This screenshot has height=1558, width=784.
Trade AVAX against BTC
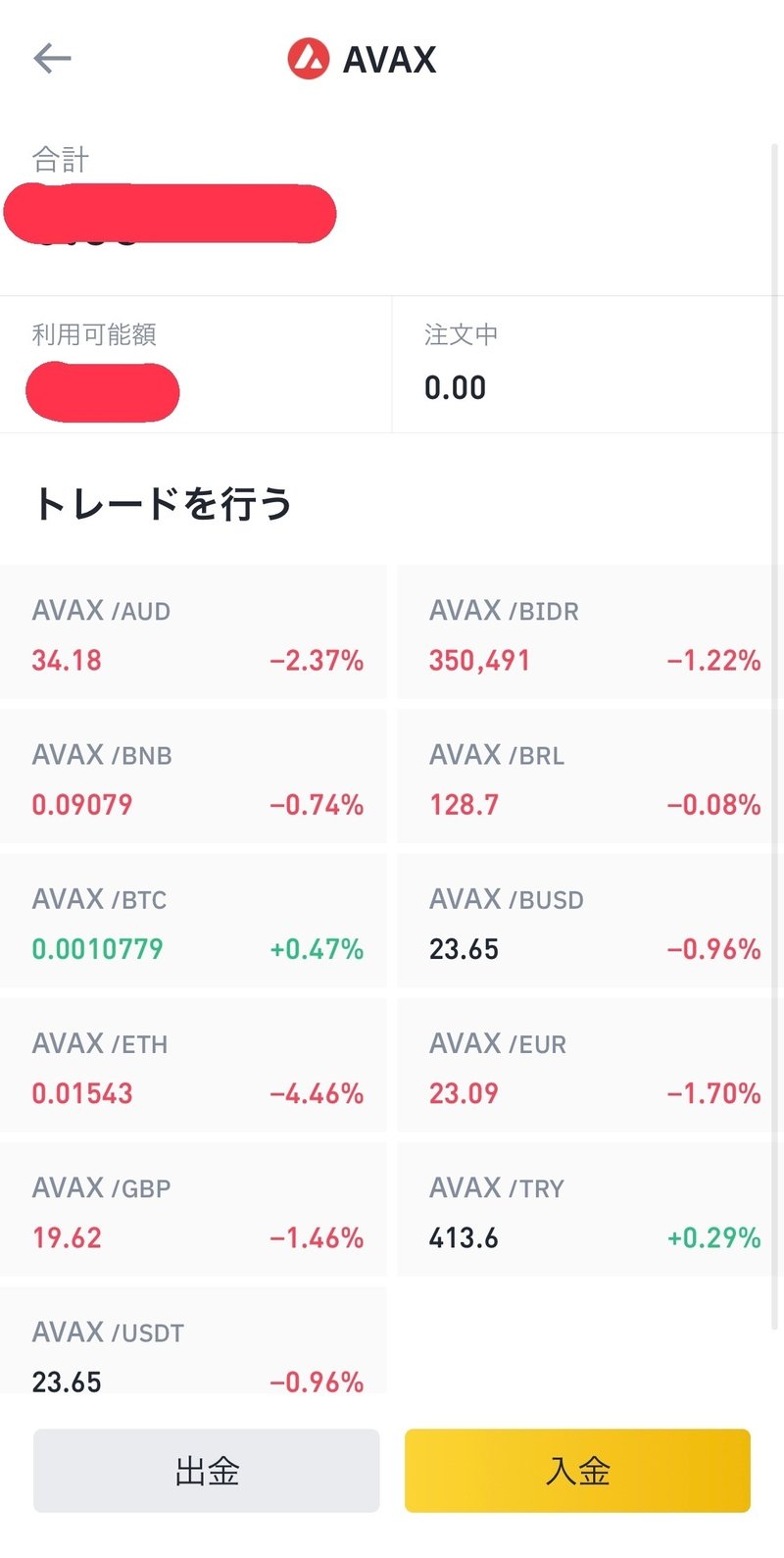click(193, 921)
